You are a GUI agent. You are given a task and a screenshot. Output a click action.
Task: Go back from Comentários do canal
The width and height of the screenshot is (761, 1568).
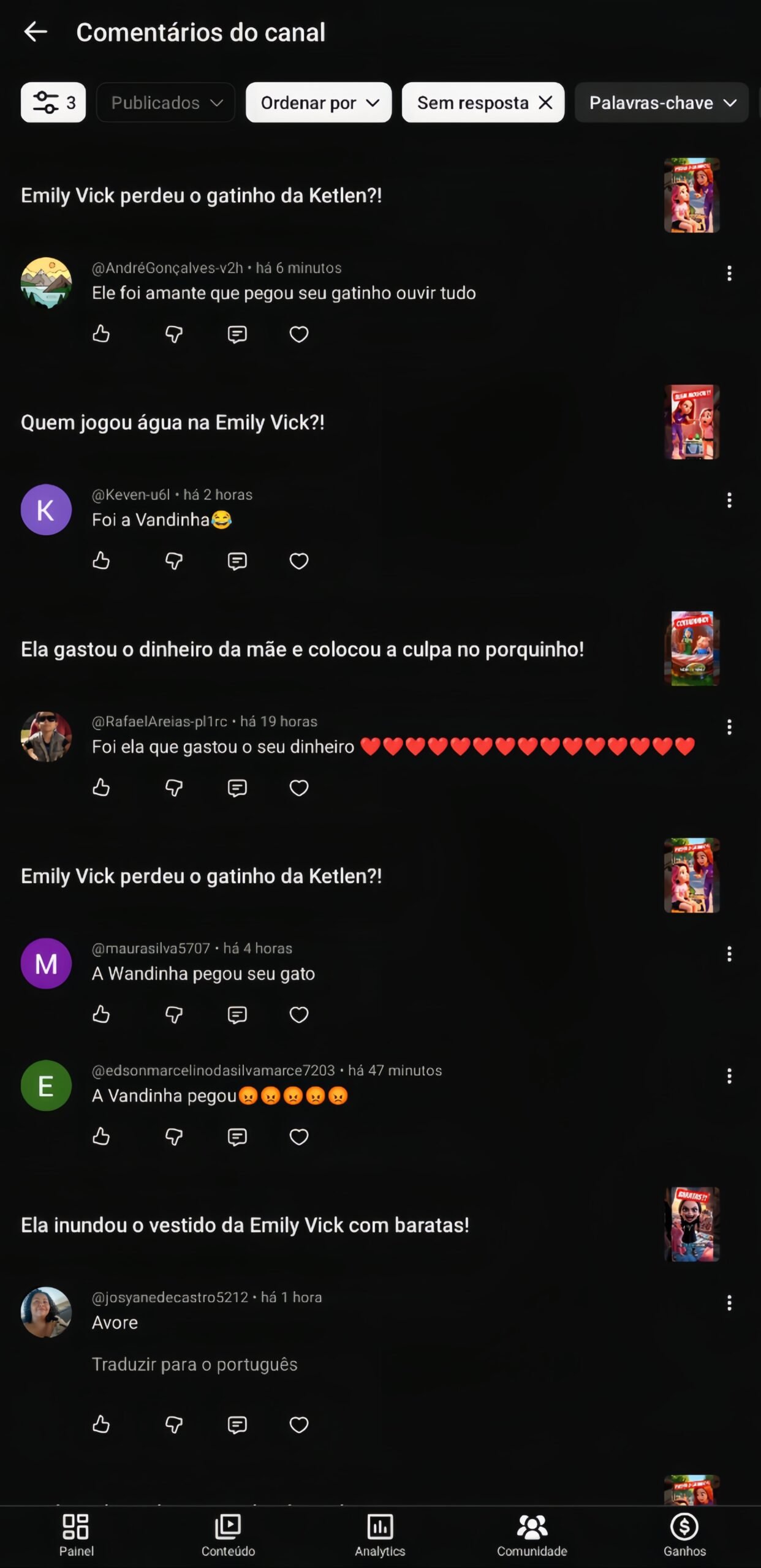tap(36, 32)
